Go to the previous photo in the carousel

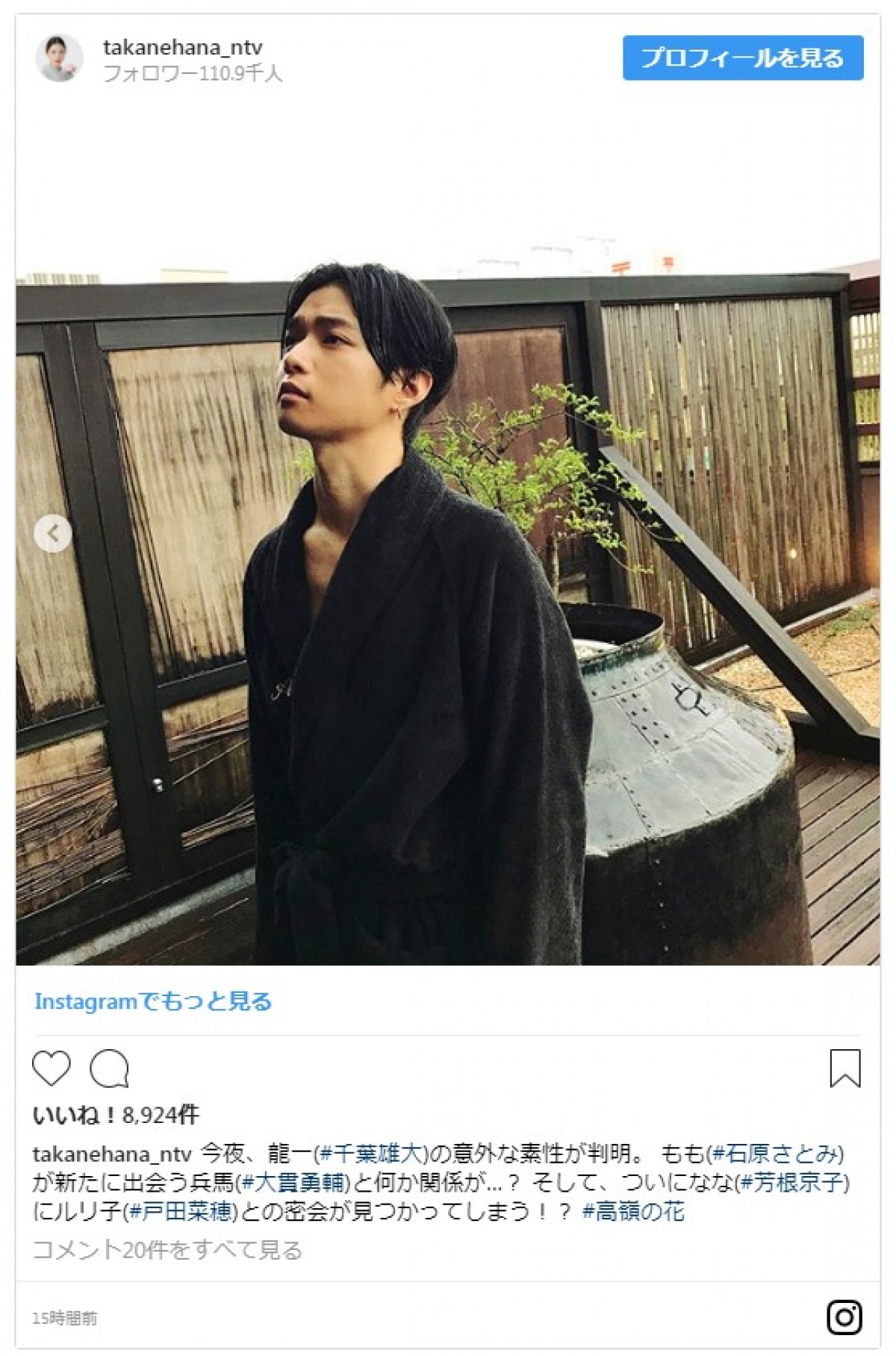pyautogui.click(x=52, y=533)
